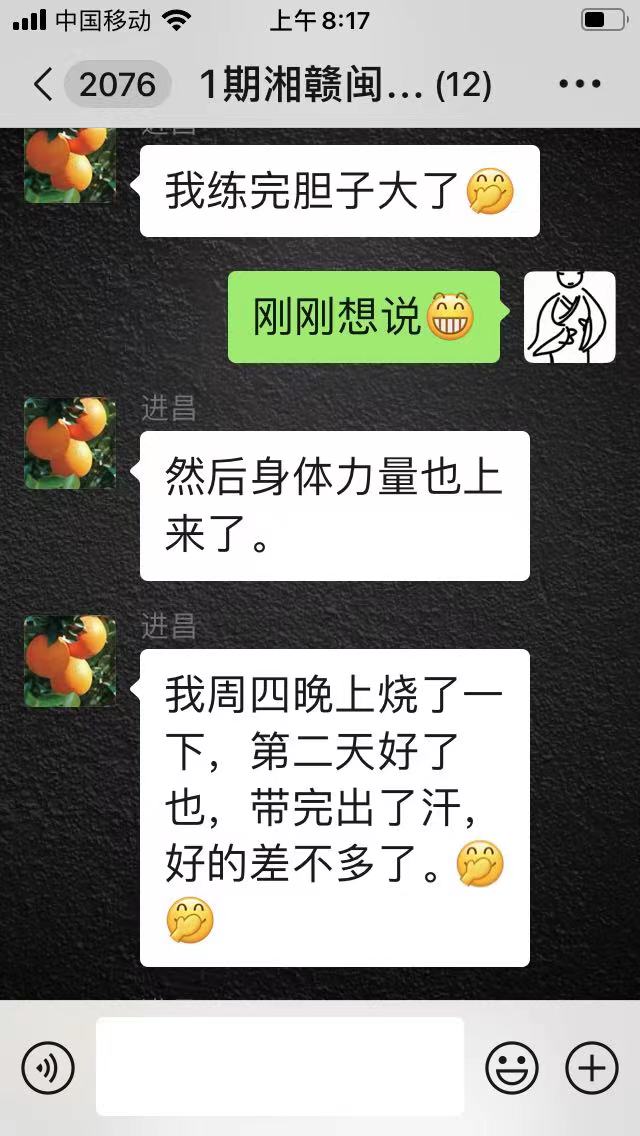Switch to voice message input

coord(48,1067)
